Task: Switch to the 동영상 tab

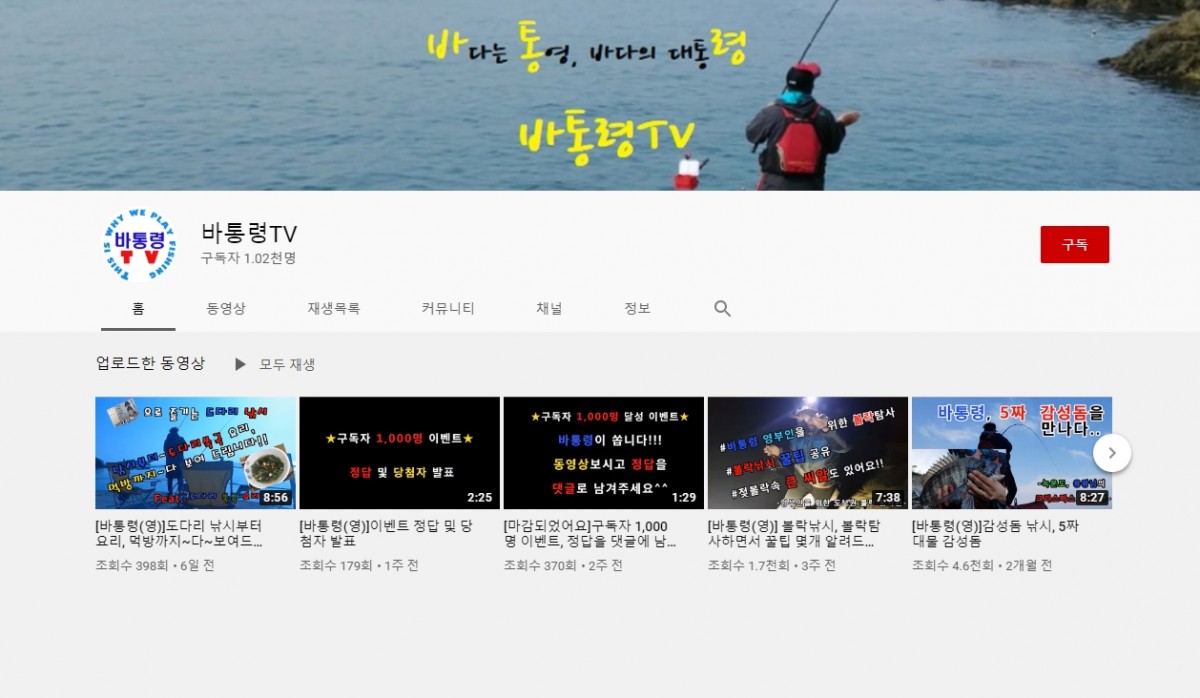Action: coord(226,308)
